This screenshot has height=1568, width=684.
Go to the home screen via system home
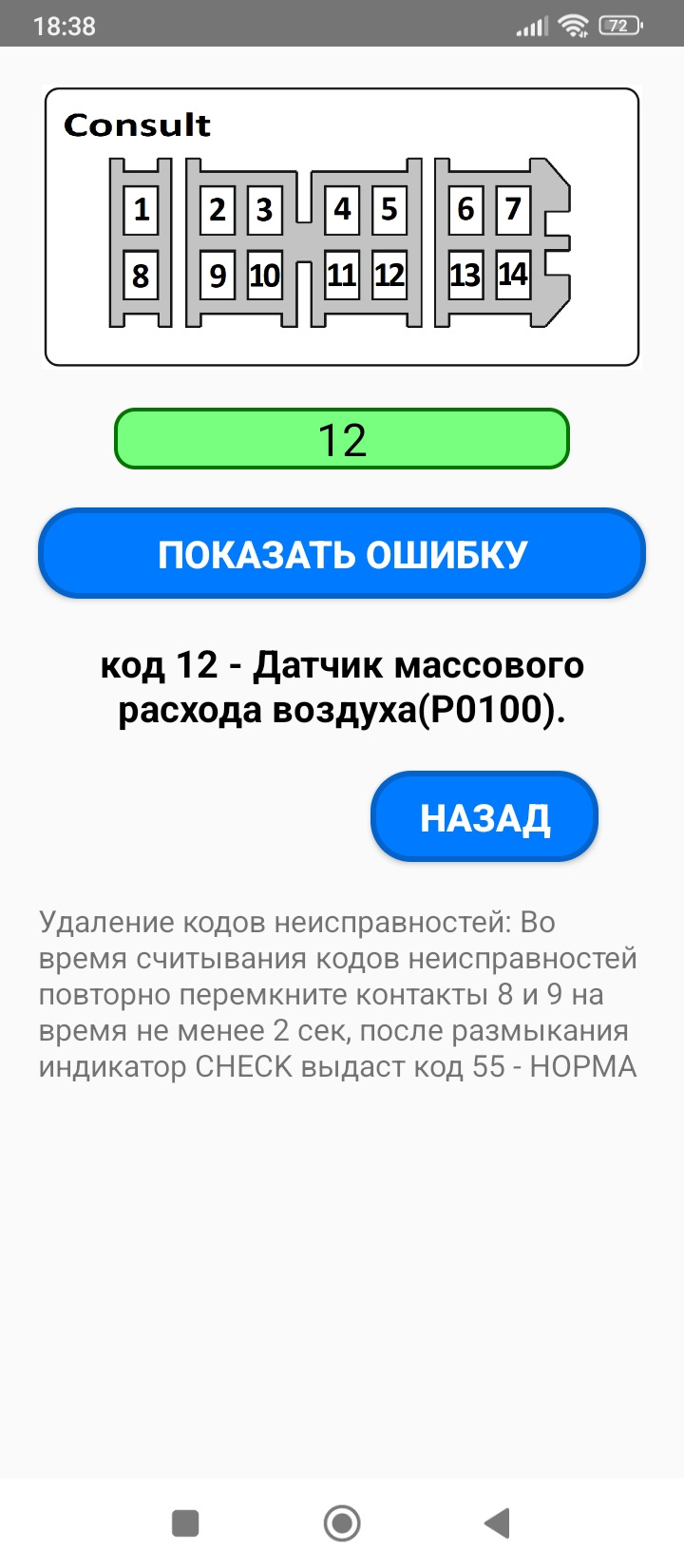click(x=342, y=1522)
